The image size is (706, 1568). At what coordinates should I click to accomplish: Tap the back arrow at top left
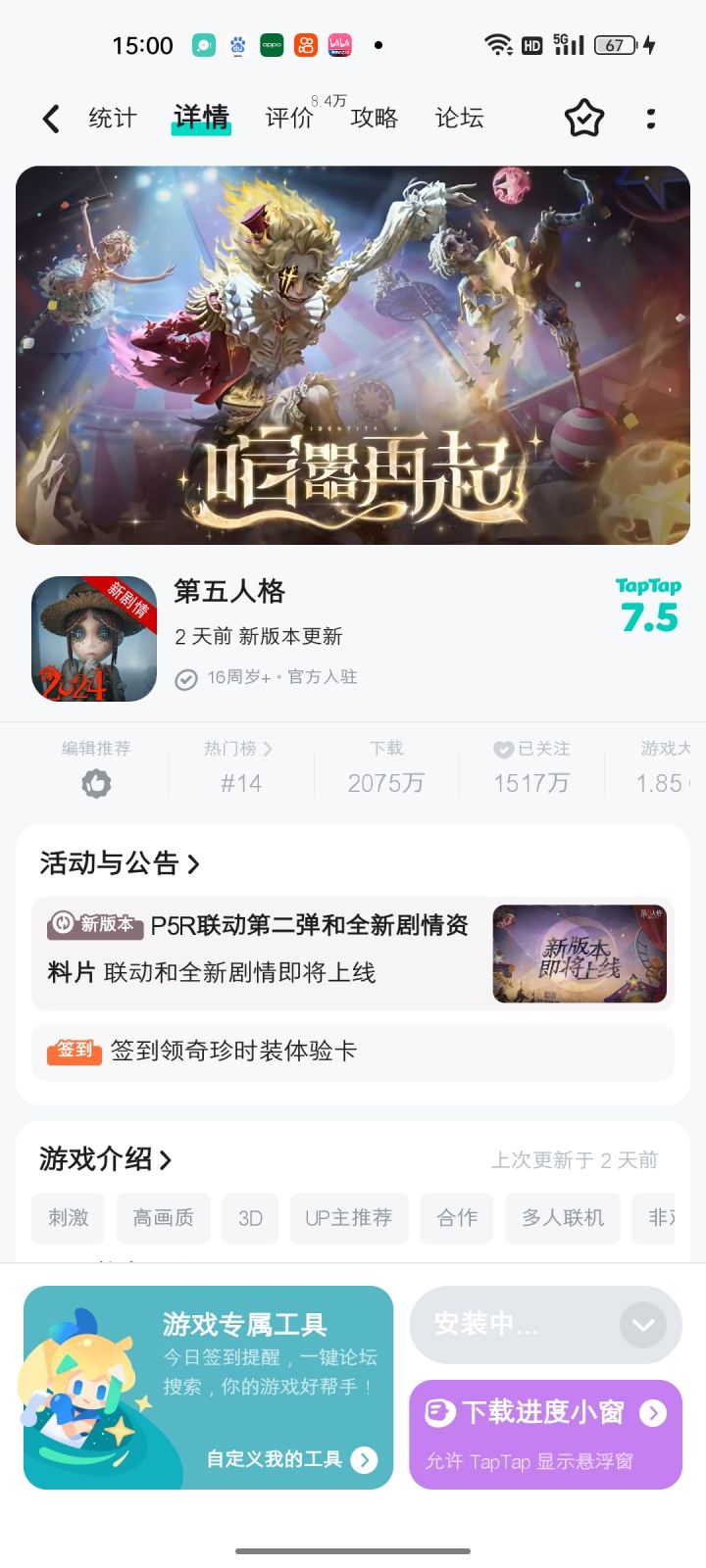tap(50, 118)
